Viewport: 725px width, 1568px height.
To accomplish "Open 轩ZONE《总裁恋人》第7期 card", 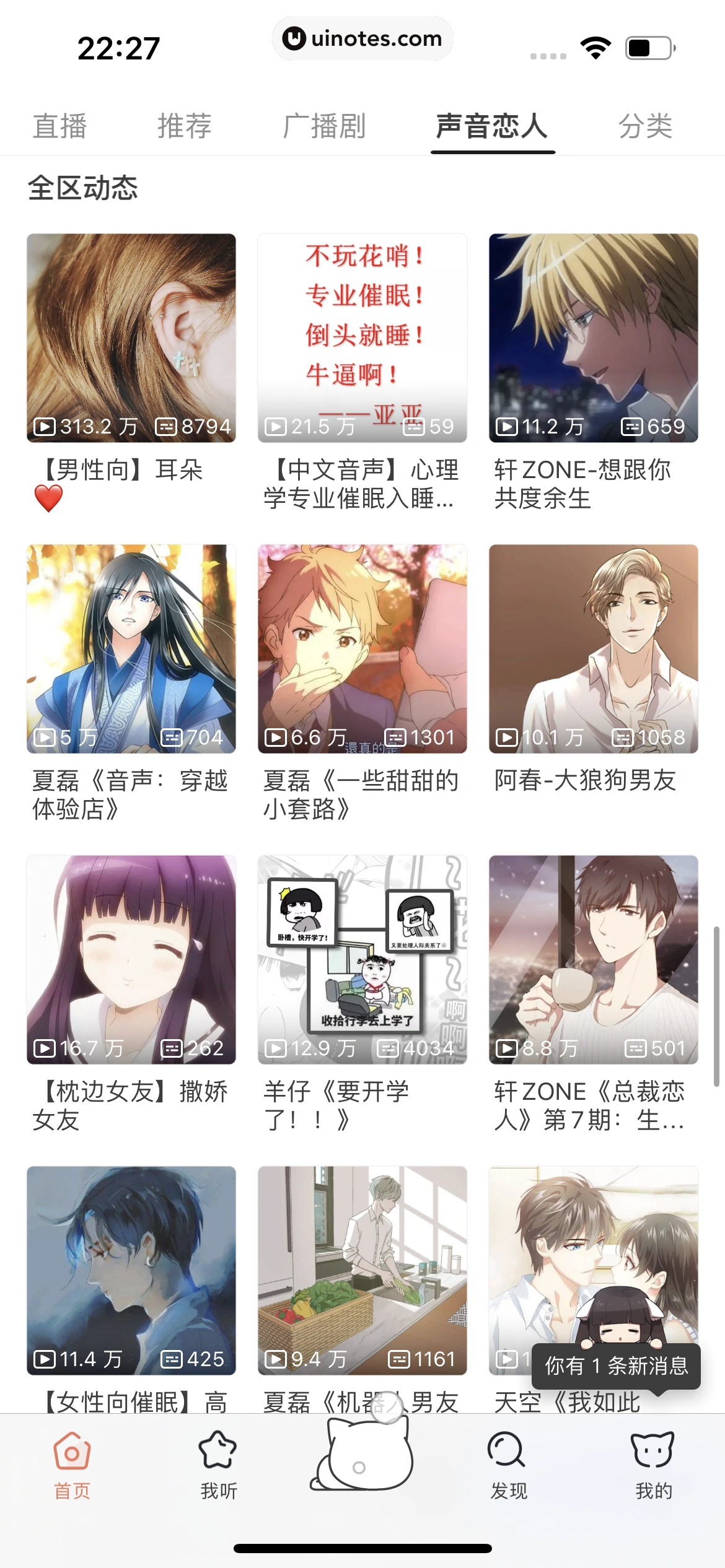I will pos(593,960).
